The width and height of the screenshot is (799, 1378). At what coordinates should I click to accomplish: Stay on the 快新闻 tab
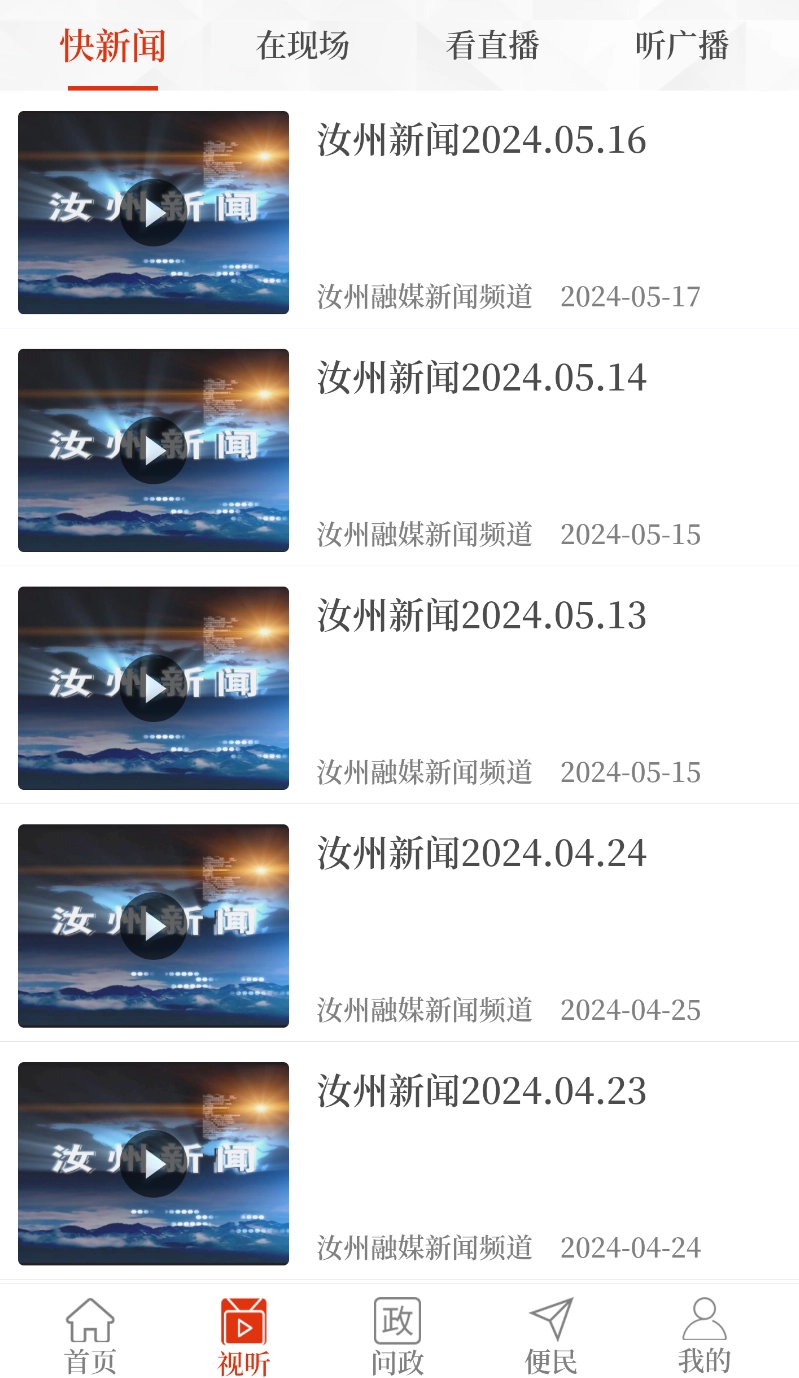(113, 46)
